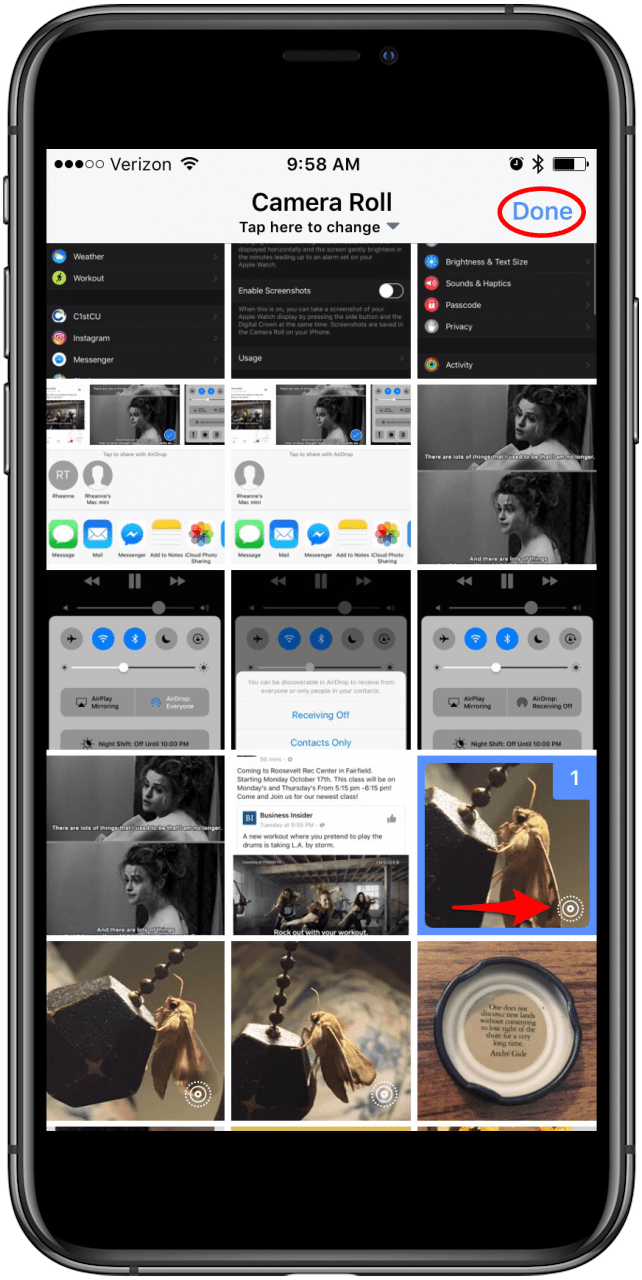642x1280 pixels.
Task: Select the AirDrop screenshot showing RT contact
Action: click(x=135, y=475)
